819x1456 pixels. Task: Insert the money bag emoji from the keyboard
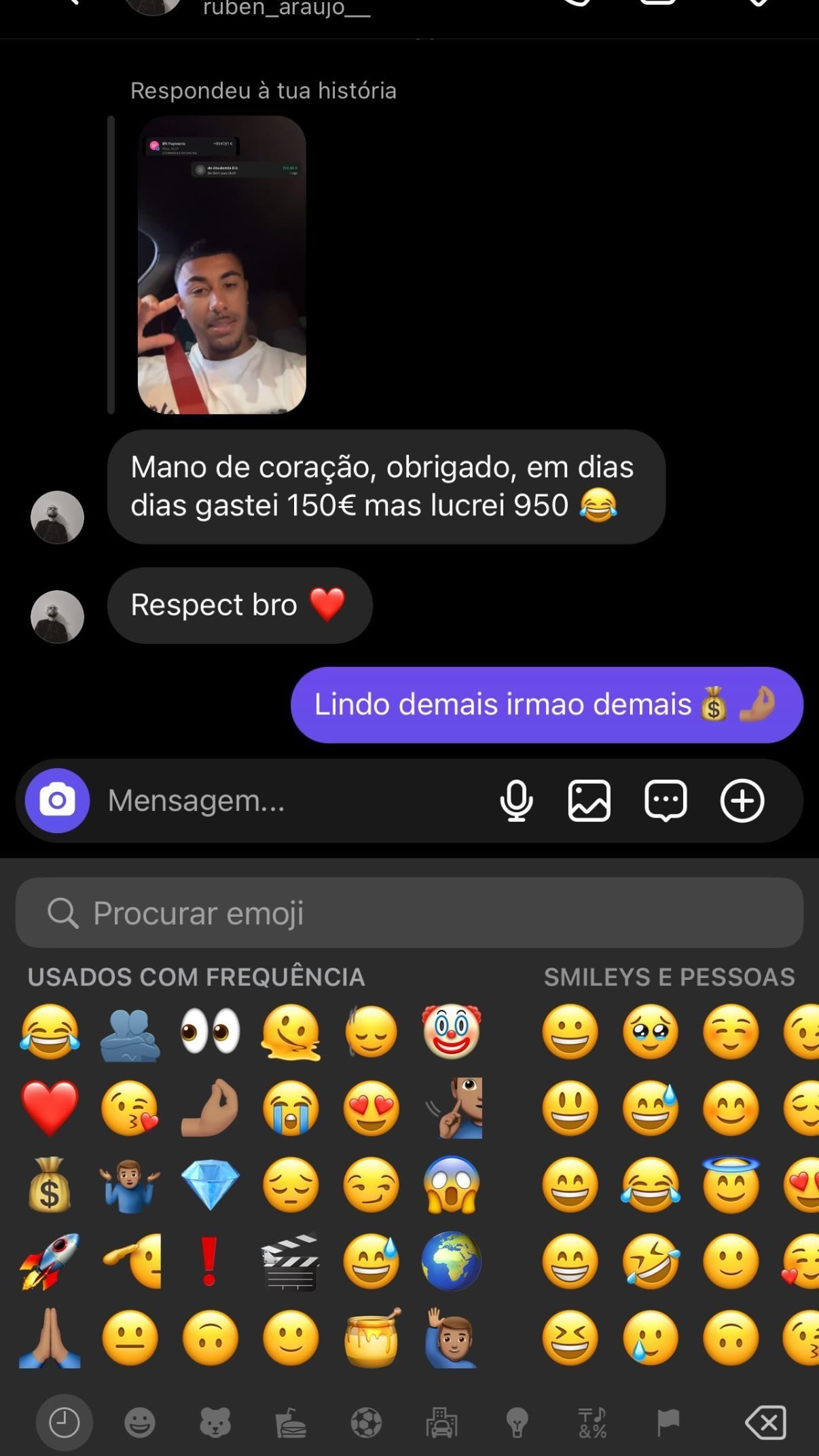click(x=50, y=1184)
